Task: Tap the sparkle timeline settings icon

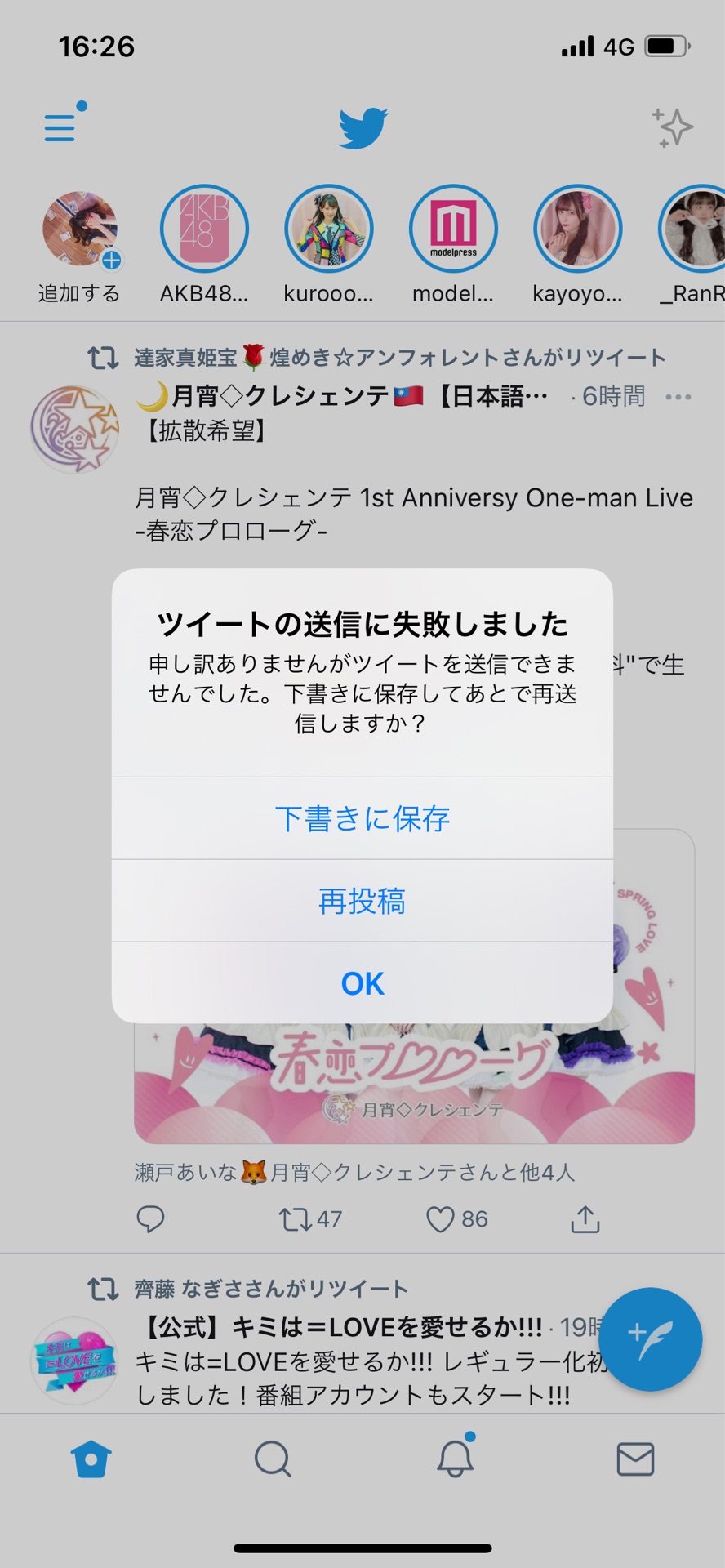Action: (x=672, y=127)
